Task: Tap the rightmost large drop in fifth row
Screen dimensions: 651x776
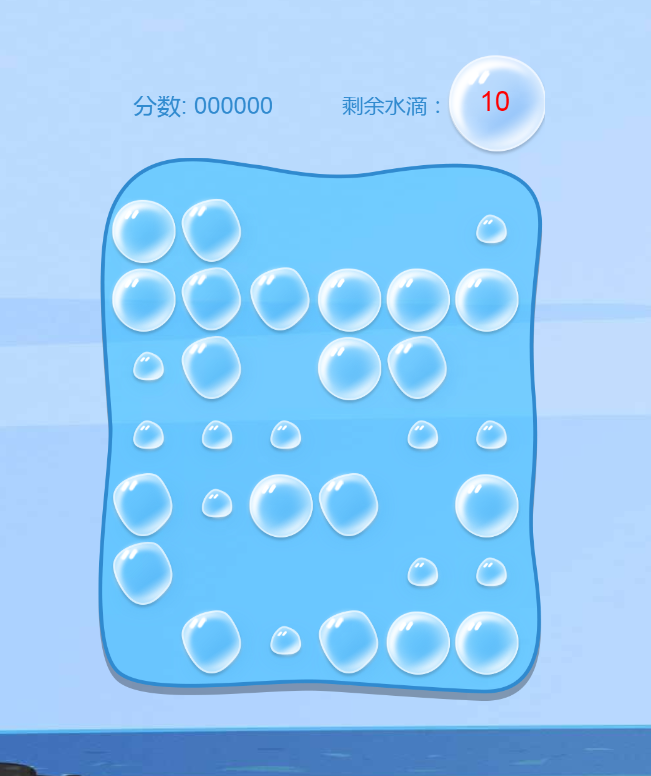Action: (x=486, y=505)
